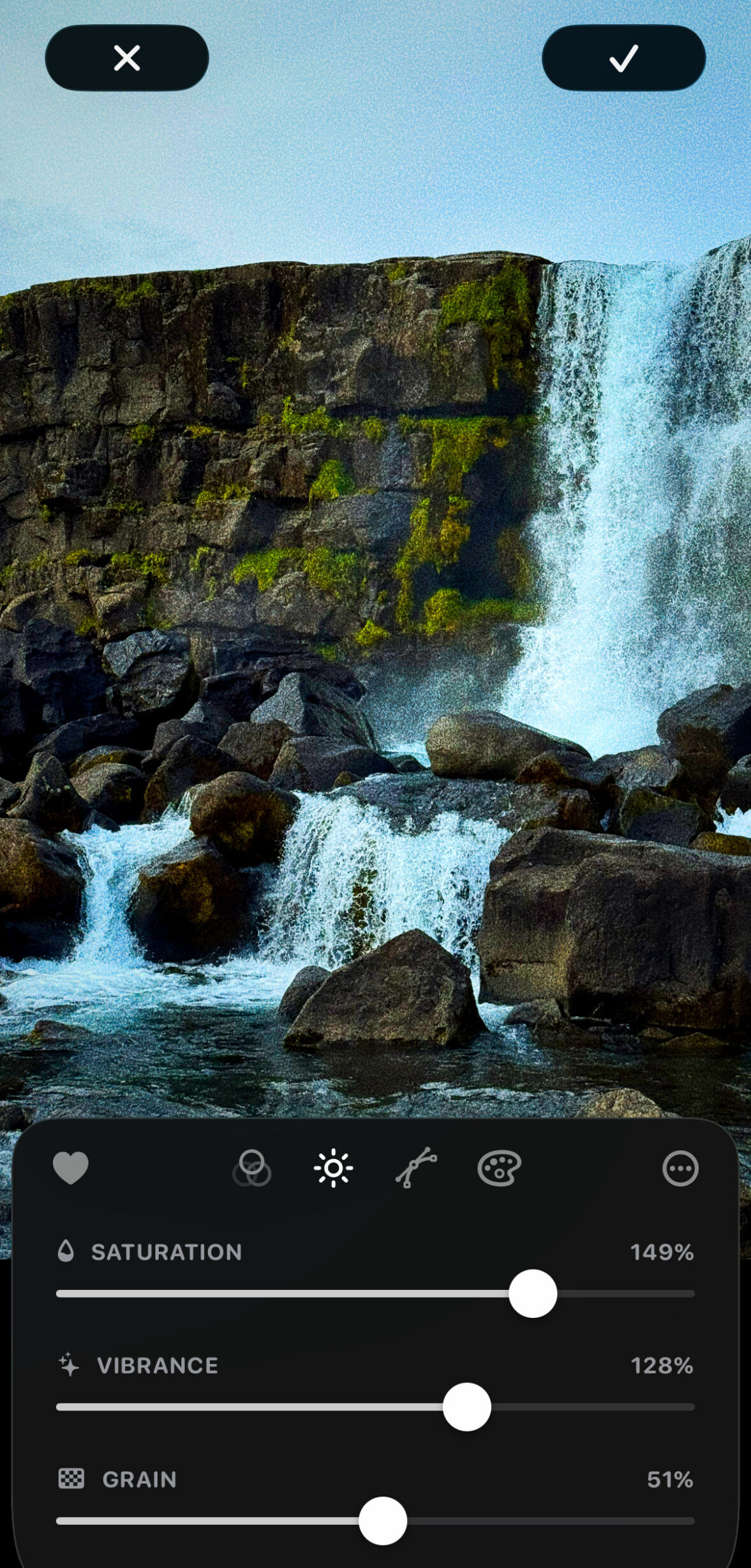Image resolution: width=751 pixels, height=1568 pixels.
Task: Select the sun adjustments tab
Action: 333,1168
